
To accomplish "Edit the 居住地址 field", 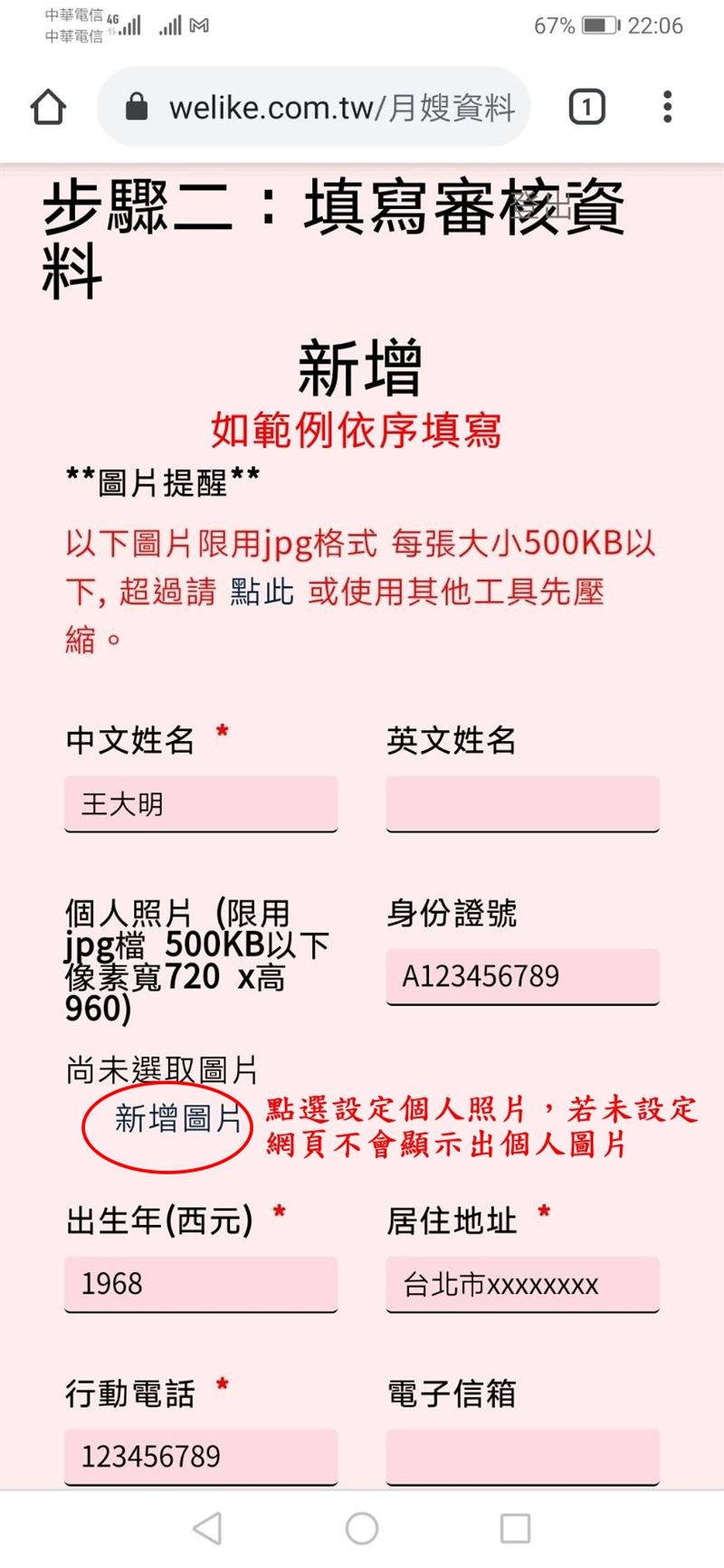I will (522, 1283).
